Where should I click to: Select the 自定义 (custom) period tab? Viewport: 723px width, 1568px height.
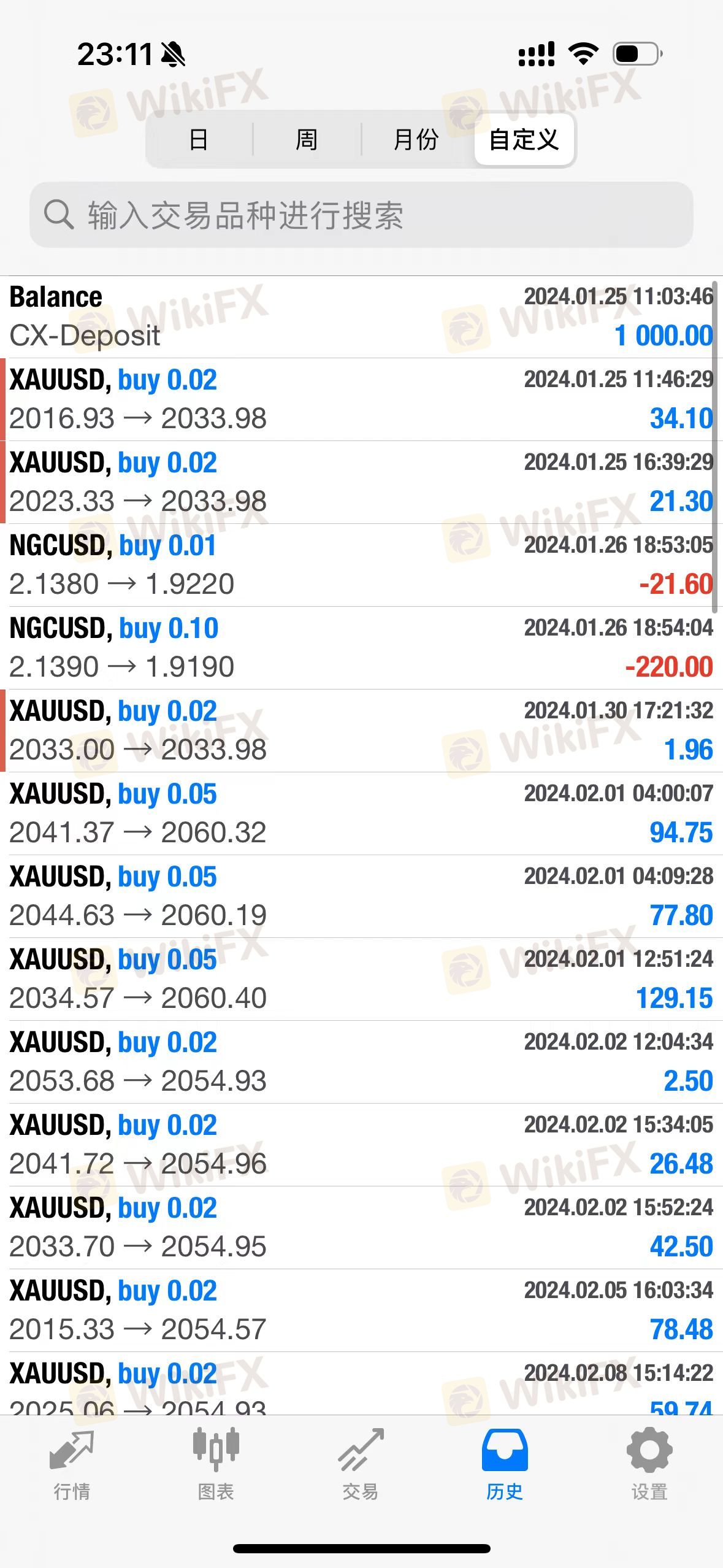coord(524,139)
